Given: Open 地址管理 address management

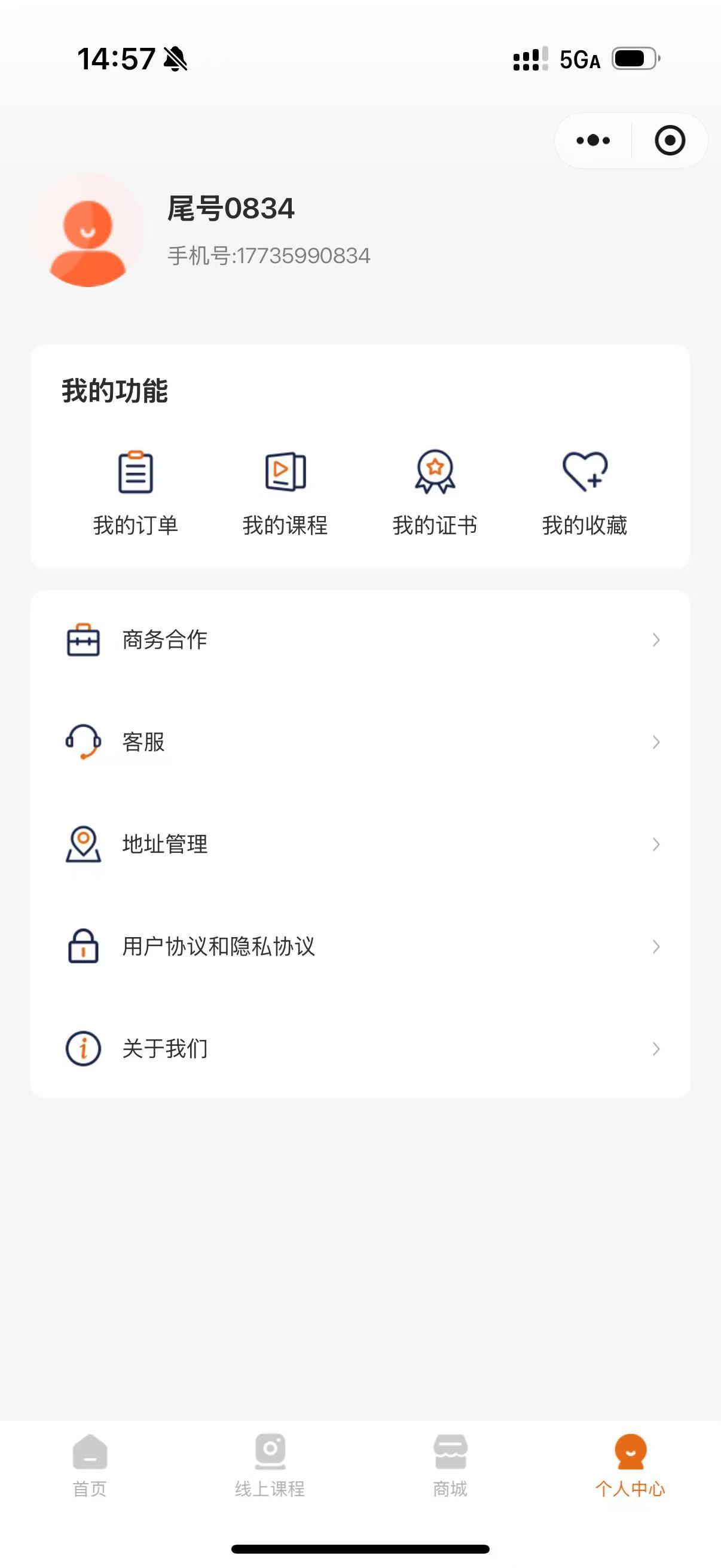Looking at the screenshot, I should pos(360,844).
